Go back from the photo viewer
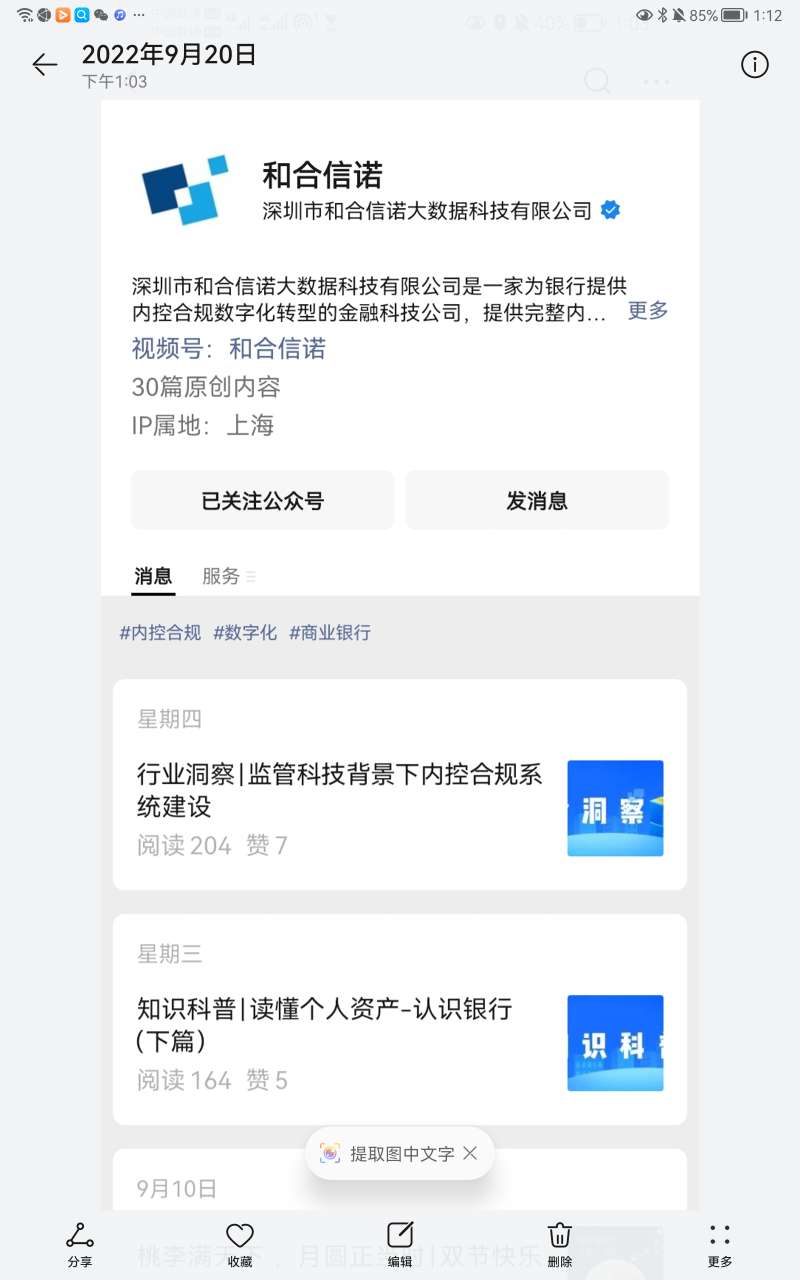800x1280 pixels. pos(45,65)
